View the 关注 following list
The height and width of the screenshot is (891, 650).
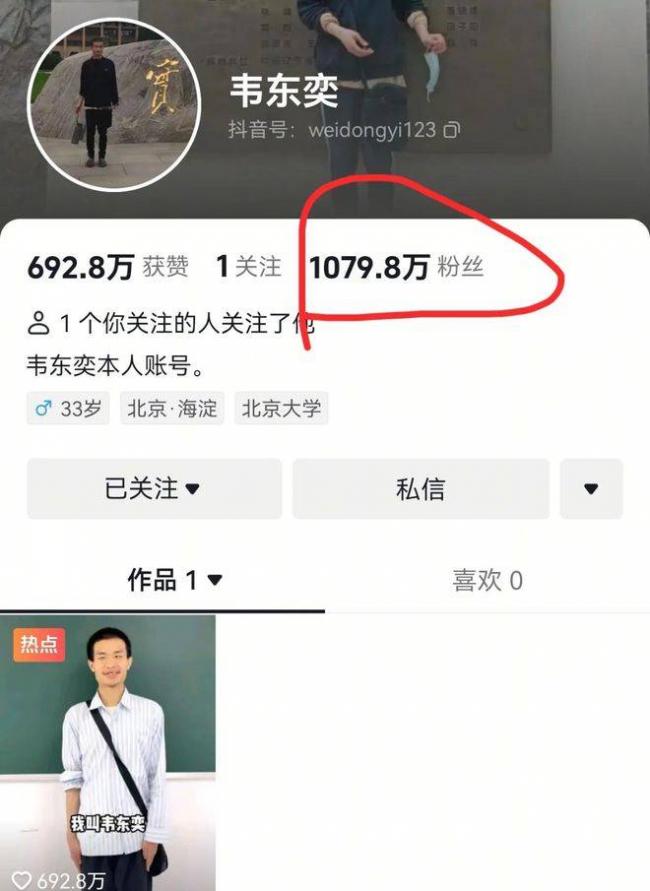pos(249,267)
